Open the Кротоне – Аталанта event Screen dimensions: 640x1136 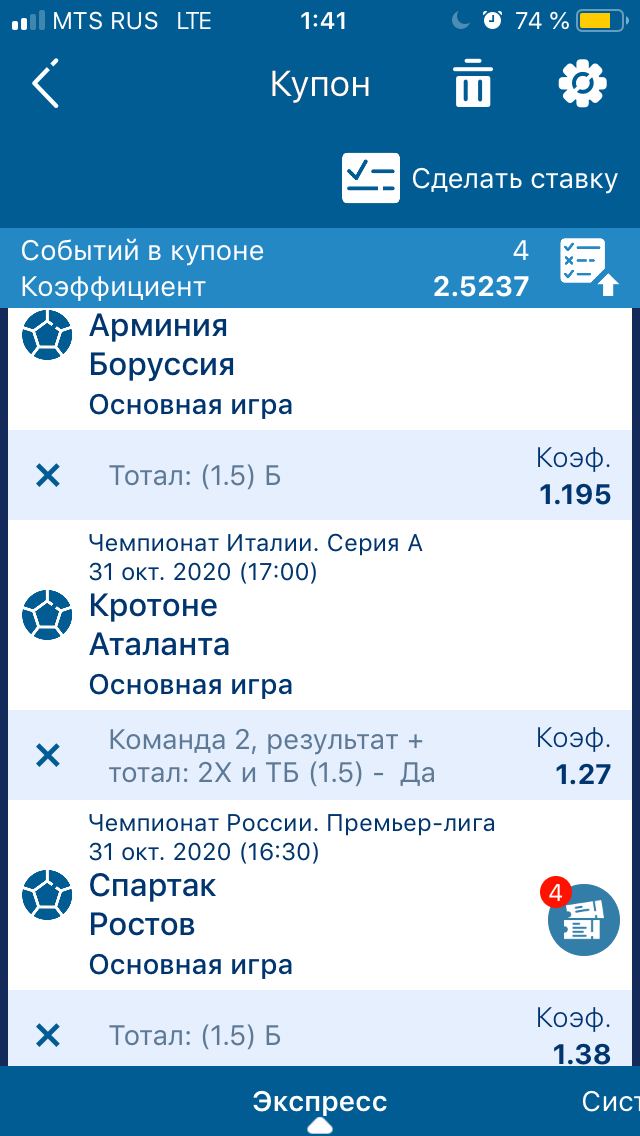(x=160, y=625)
